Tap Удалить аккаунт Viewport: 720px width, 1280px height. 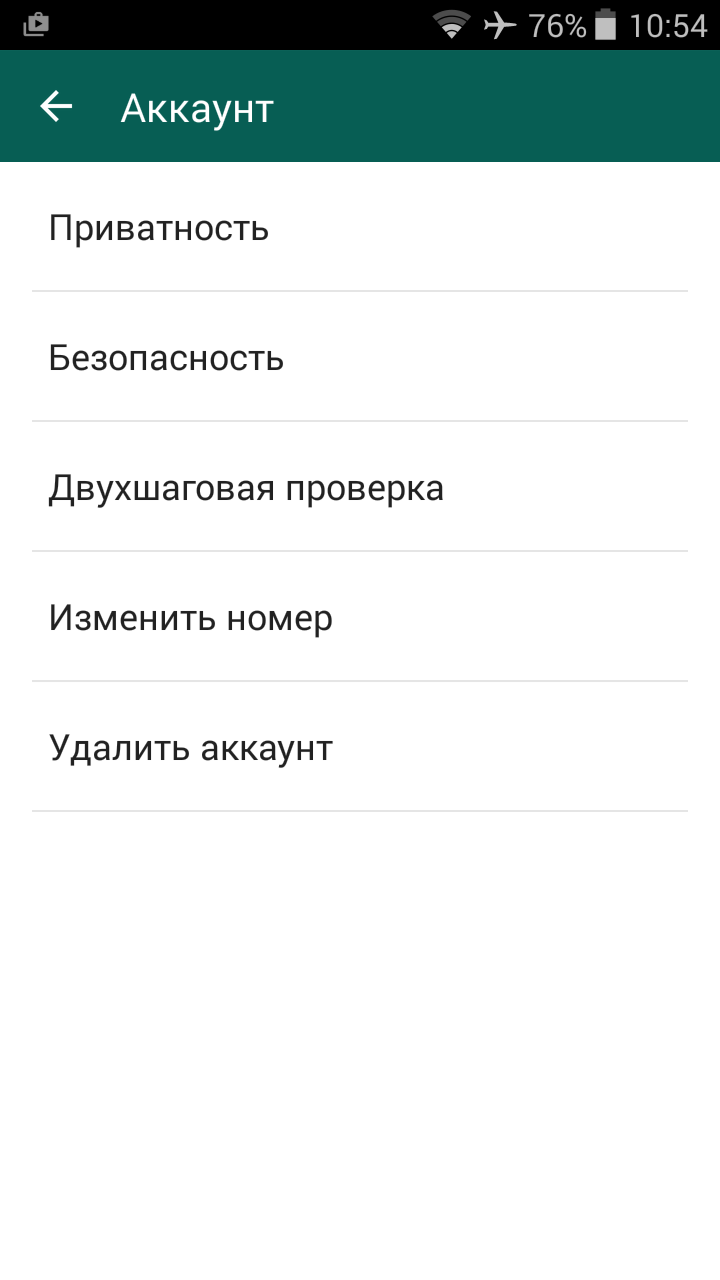pyautogui.click(x=360, y=747)
